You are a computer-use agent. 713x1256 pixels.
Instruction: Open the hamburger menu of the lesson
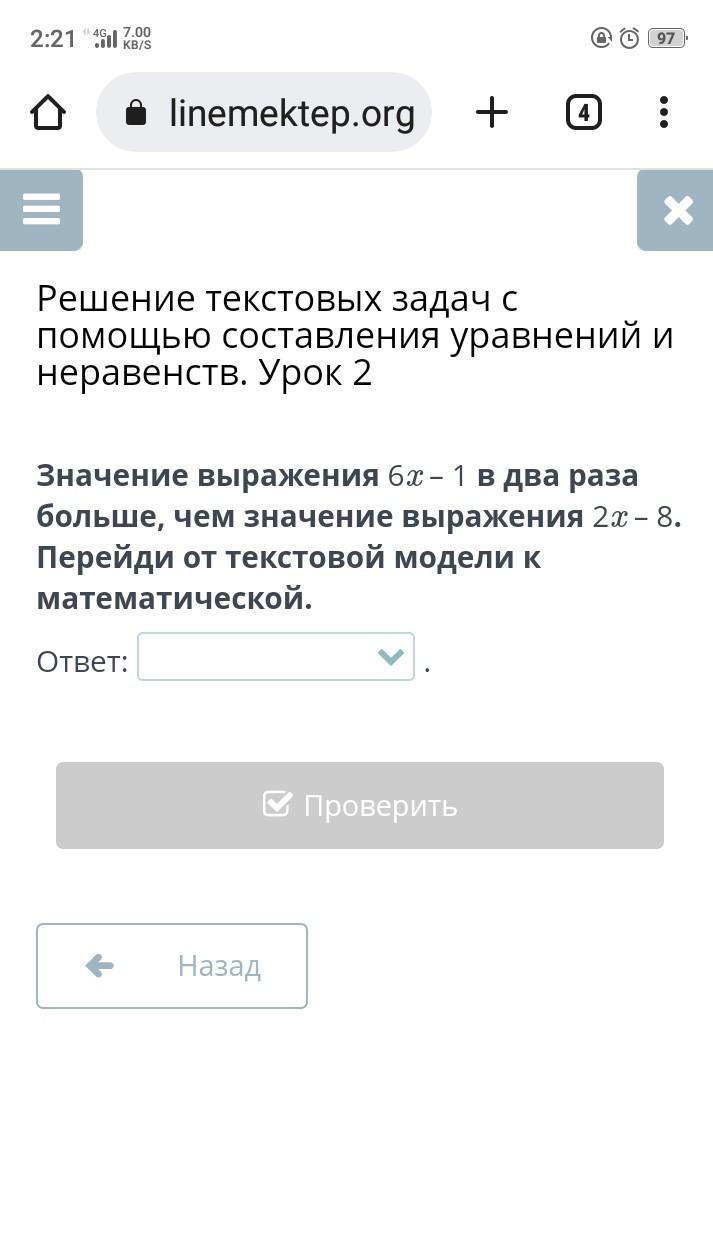[41, 210]
